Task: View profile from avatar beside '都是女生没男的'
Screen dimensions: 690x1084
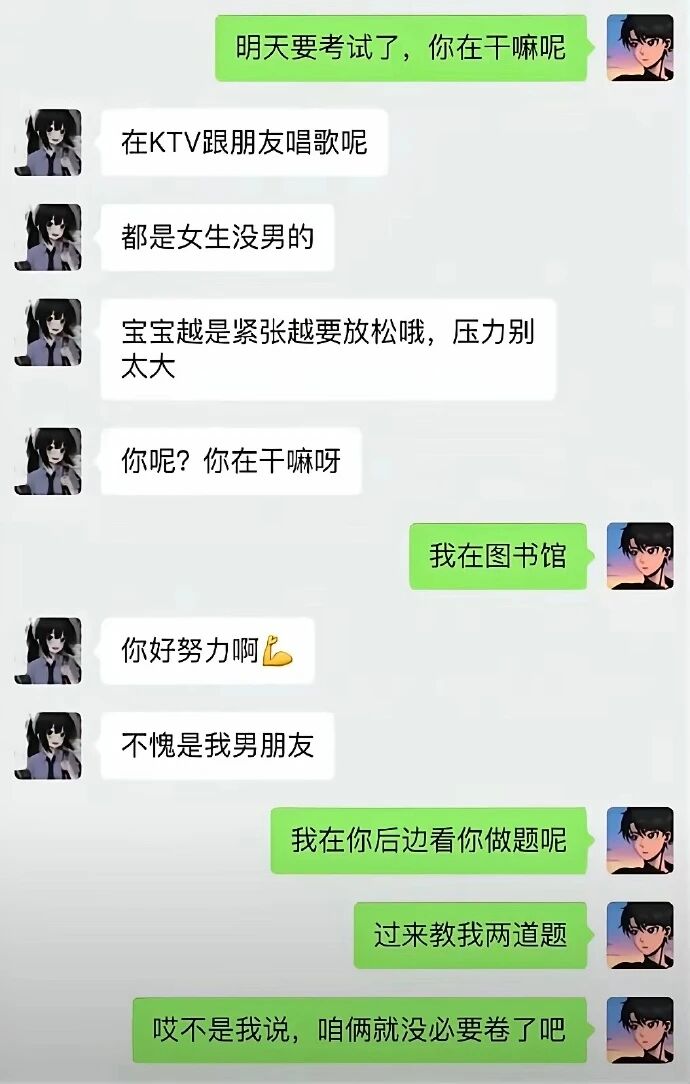Action: coord(48,237)
